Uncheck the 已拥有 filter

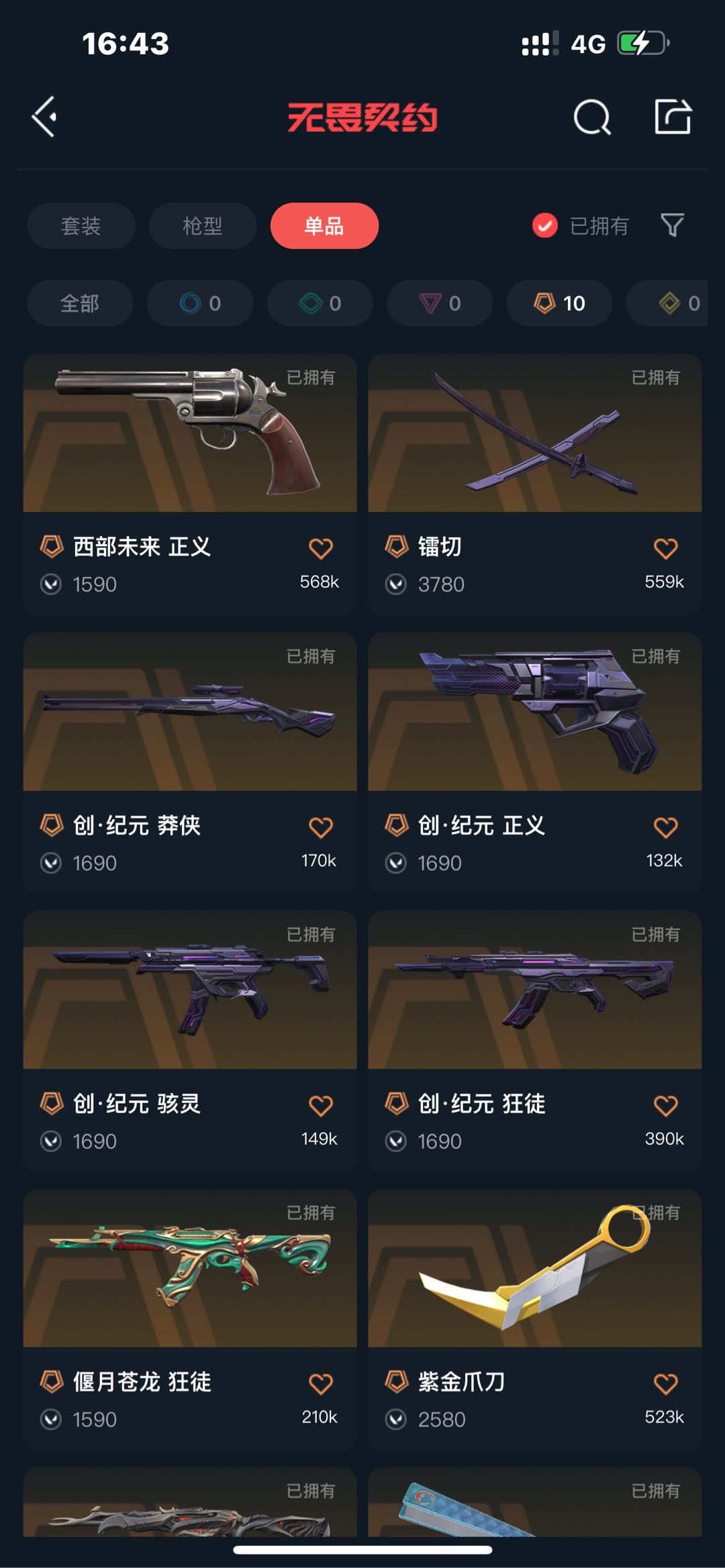pos(545,226)
